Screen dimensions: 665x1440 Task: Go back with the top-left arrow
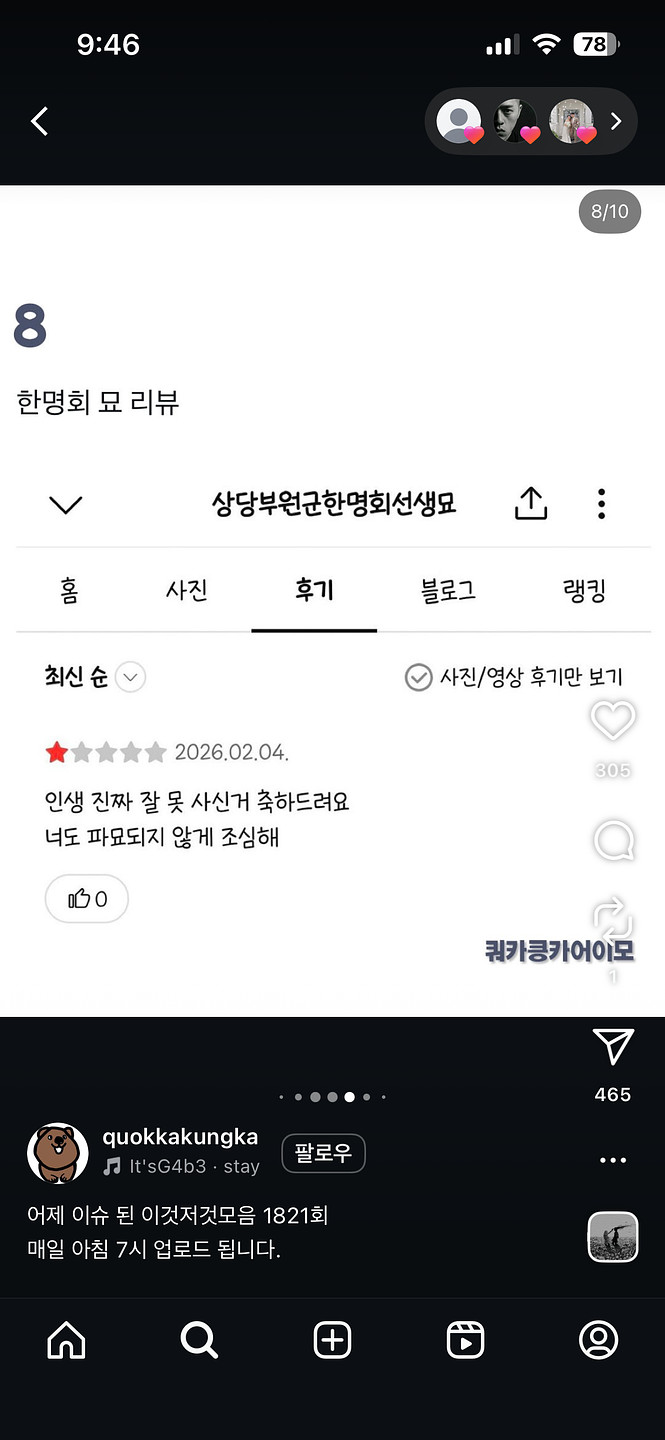click(39, 122)
